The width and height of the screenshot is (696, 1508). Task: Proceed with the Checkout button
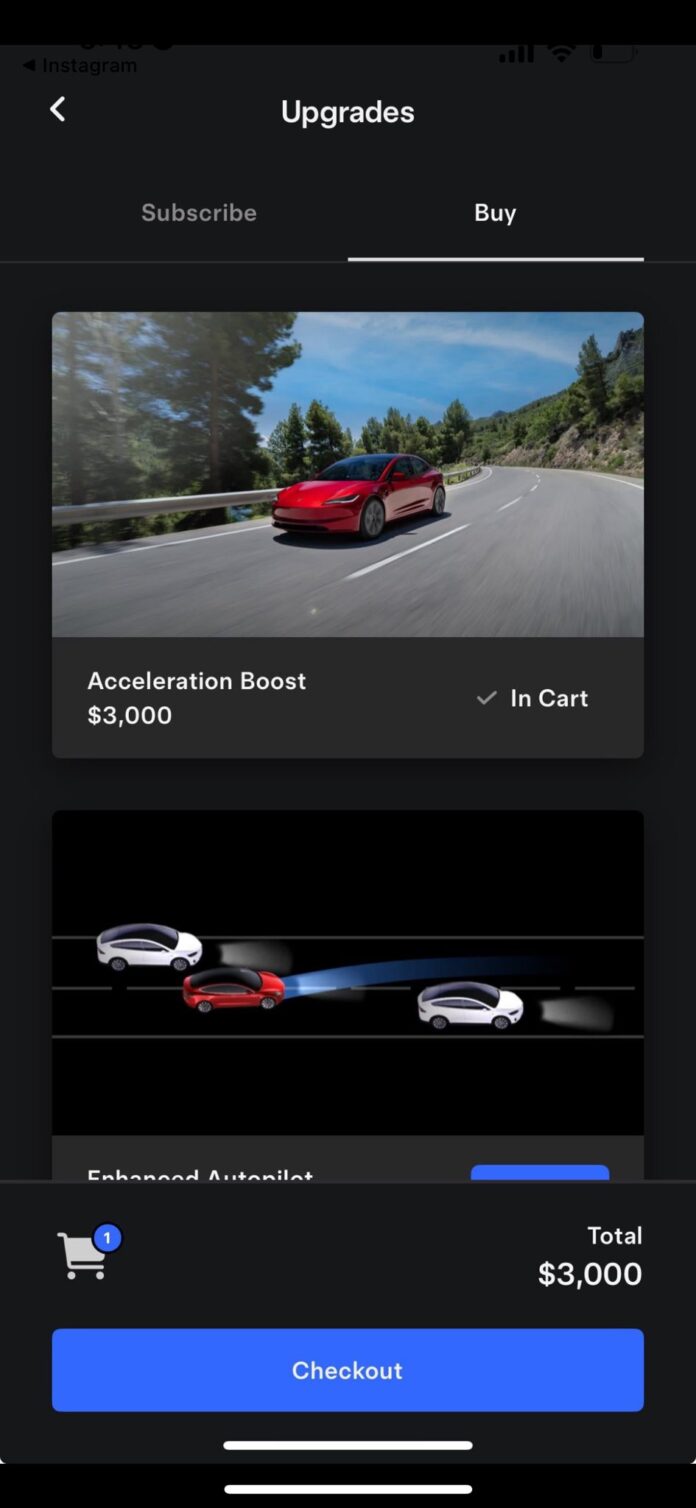pos(347,1369)
